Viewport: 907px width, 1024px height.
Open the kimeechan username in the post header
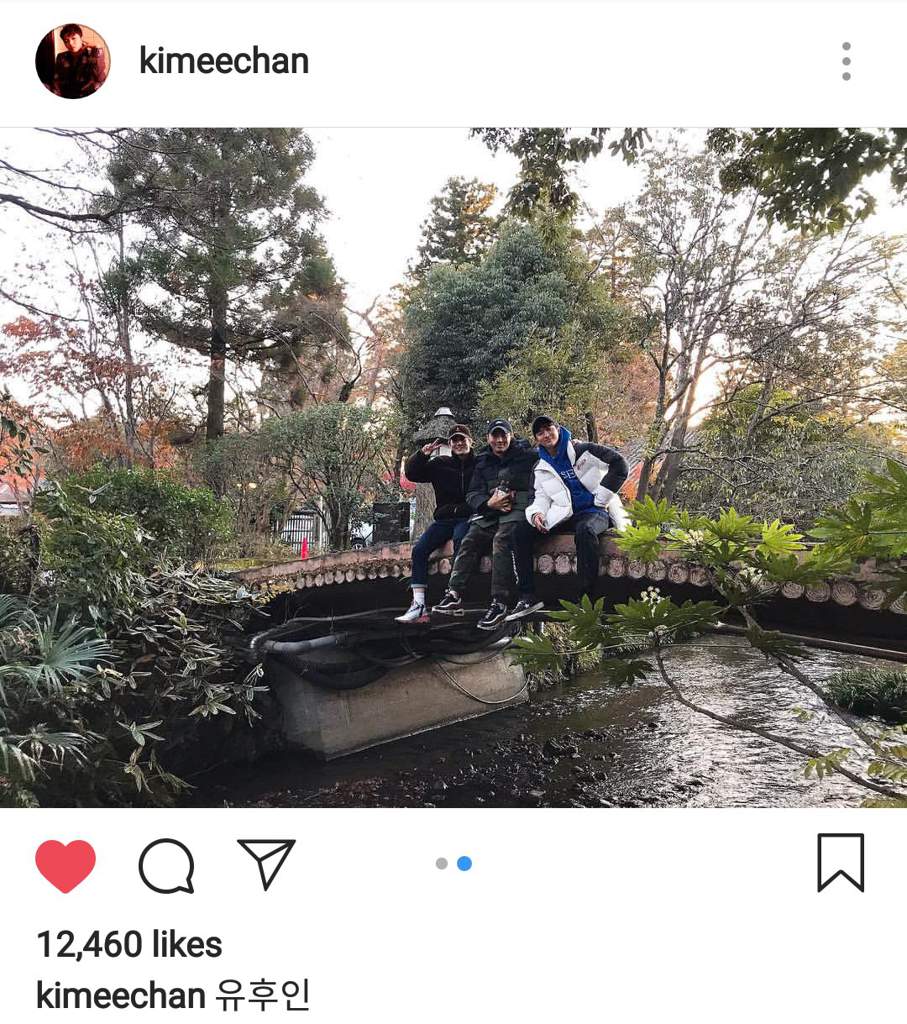[x=223, y=61]
